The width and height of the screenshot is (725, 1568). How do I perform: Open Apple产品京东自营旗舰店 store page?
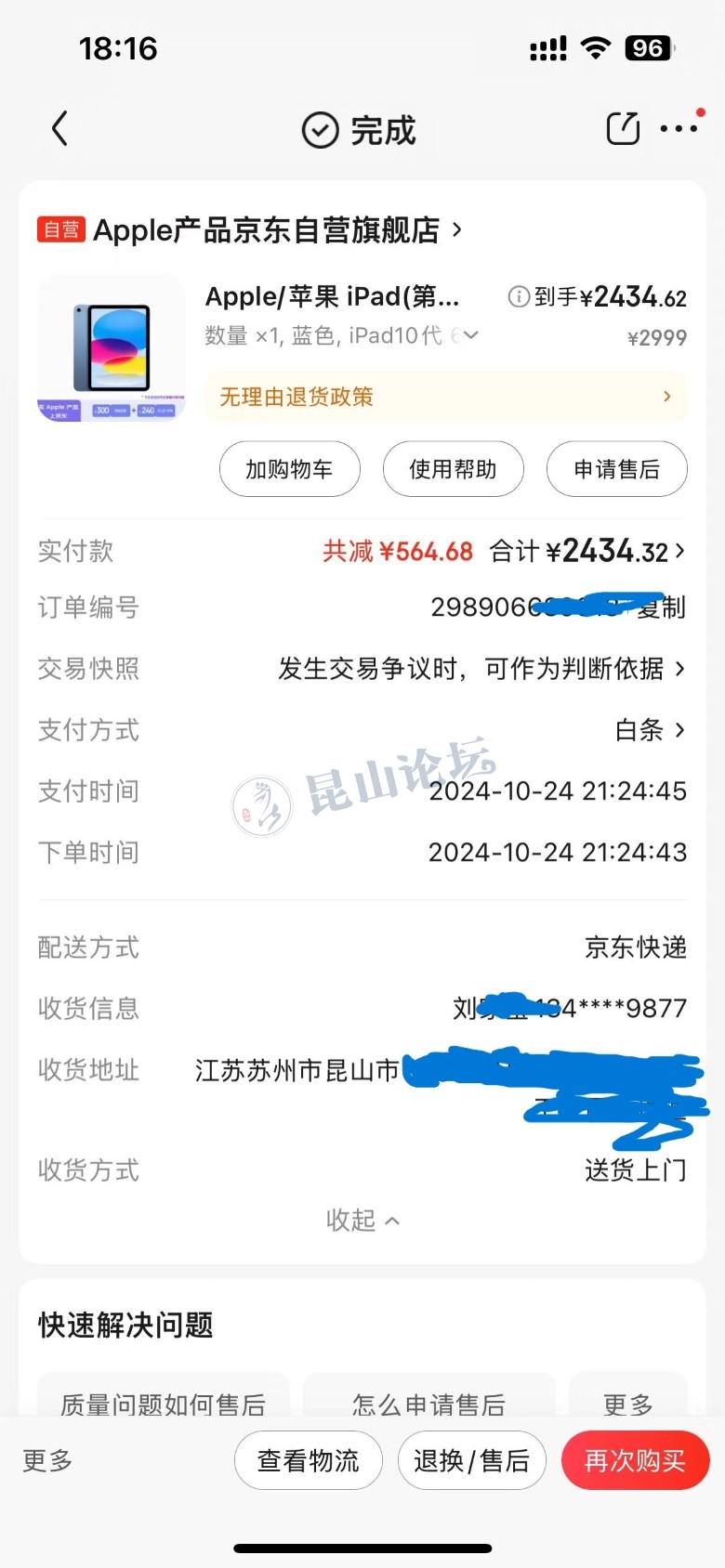point(266,229)
